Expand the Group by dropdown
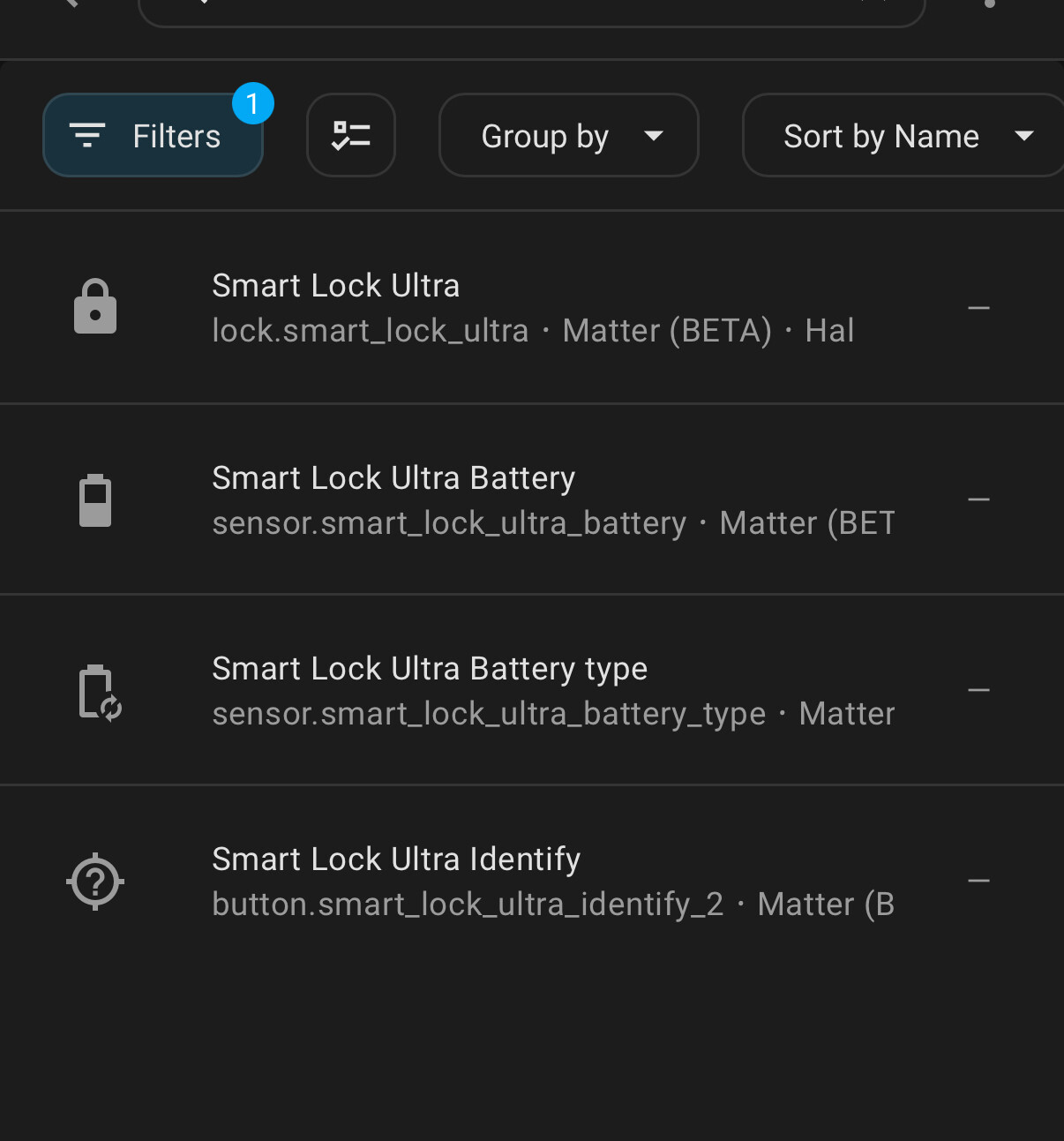Image resolution: width=1064 pixels, height=1141 pixels. [x=568, y=136]
